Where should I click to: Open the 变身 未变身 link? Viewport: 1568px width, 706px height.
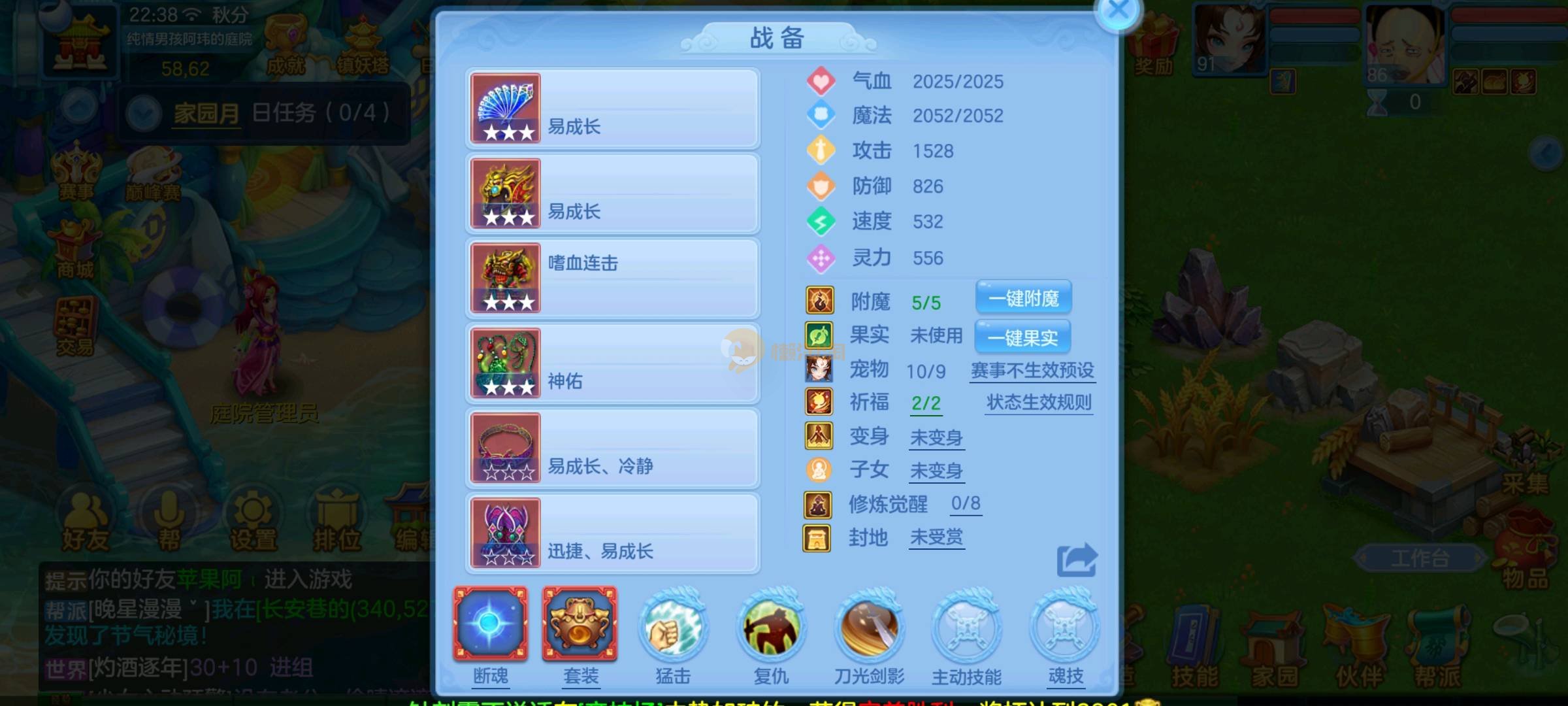(x=936, y=437)
